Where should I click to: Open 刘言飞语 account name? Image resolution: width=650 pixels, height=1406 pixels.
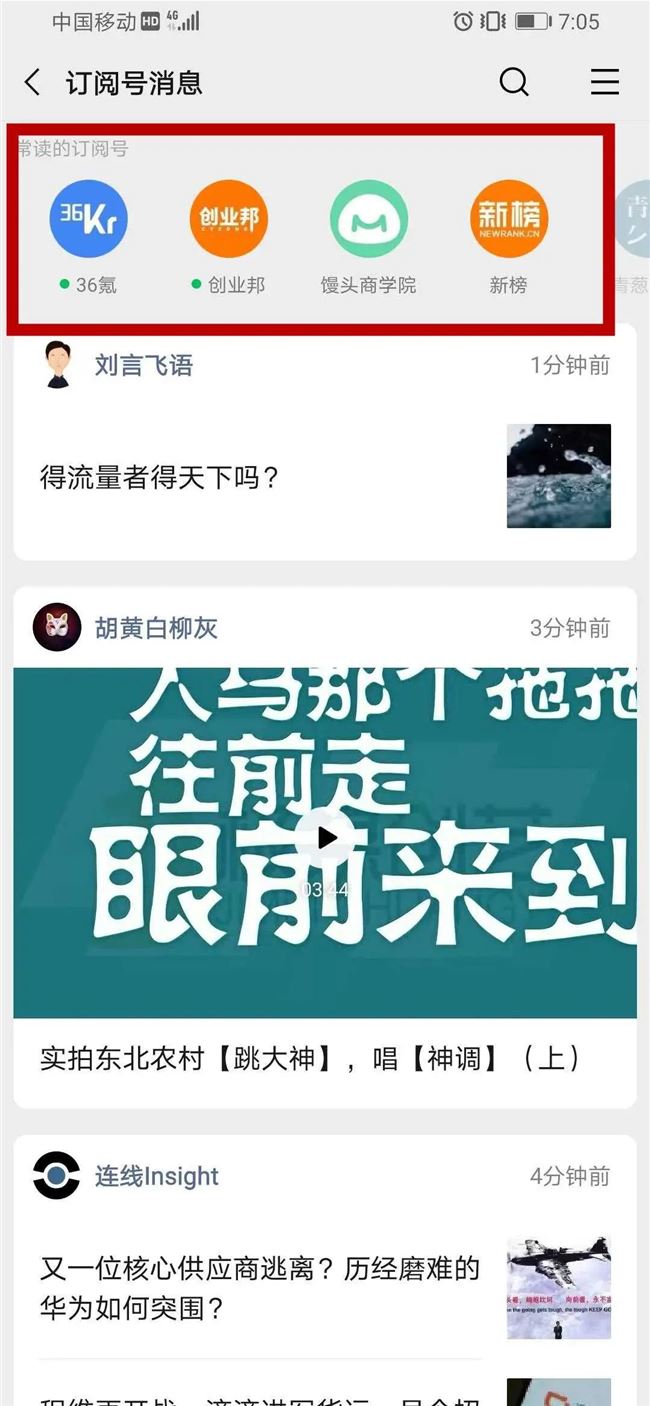pos(143,365)
